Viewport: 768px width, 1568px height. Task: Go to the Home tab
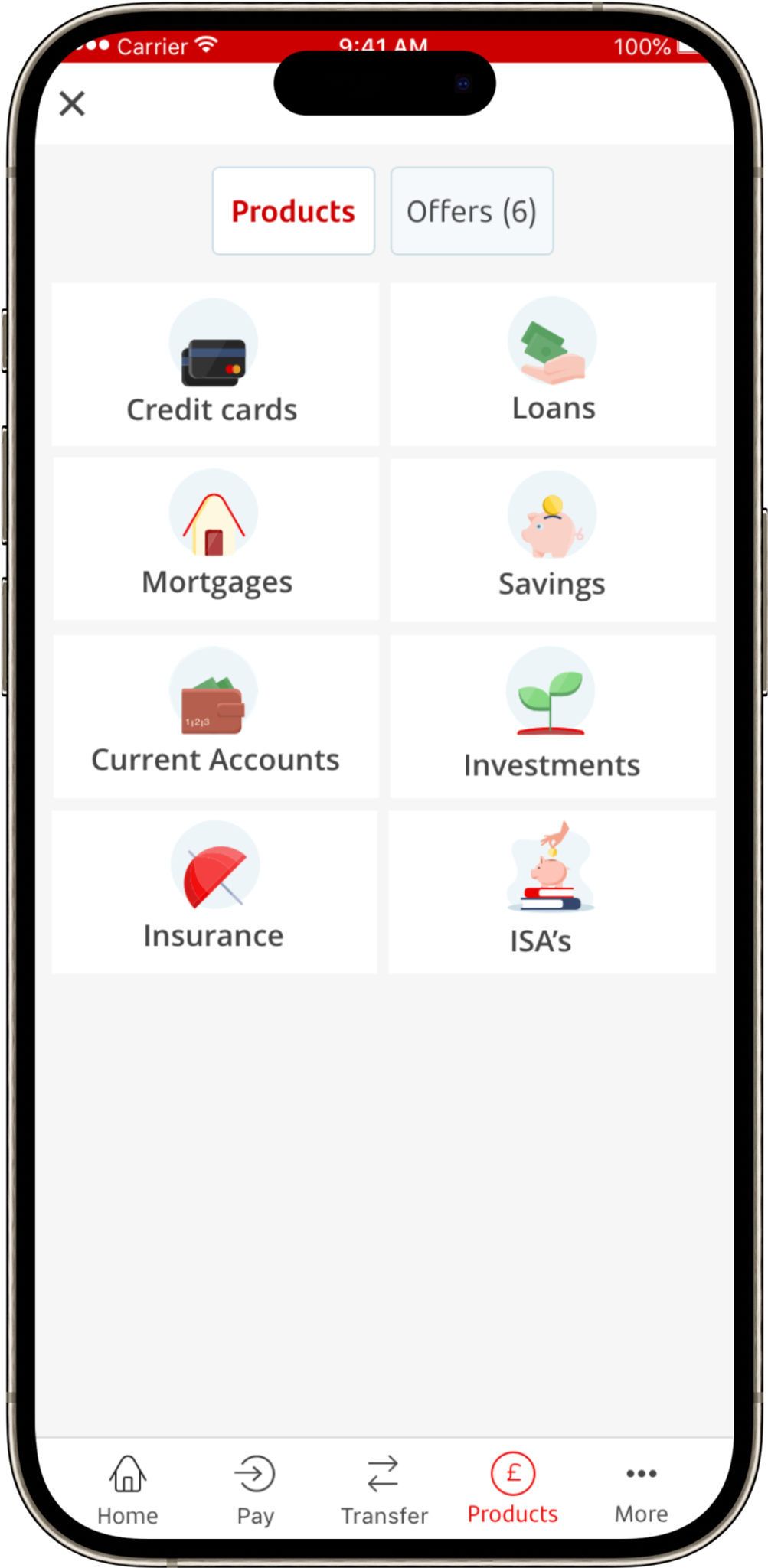(x=128, y=1489)
